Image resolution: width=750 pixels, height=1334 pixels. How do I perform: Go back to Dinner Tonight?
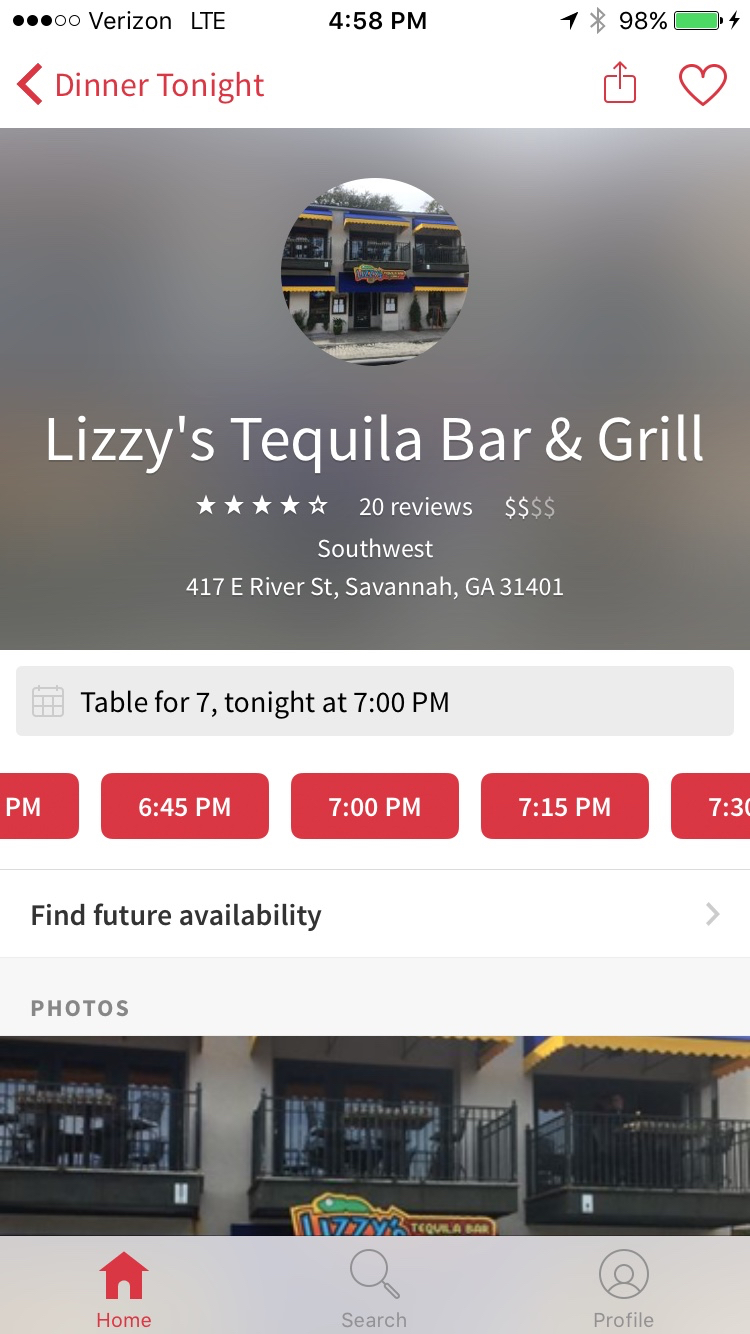(140, 86)
